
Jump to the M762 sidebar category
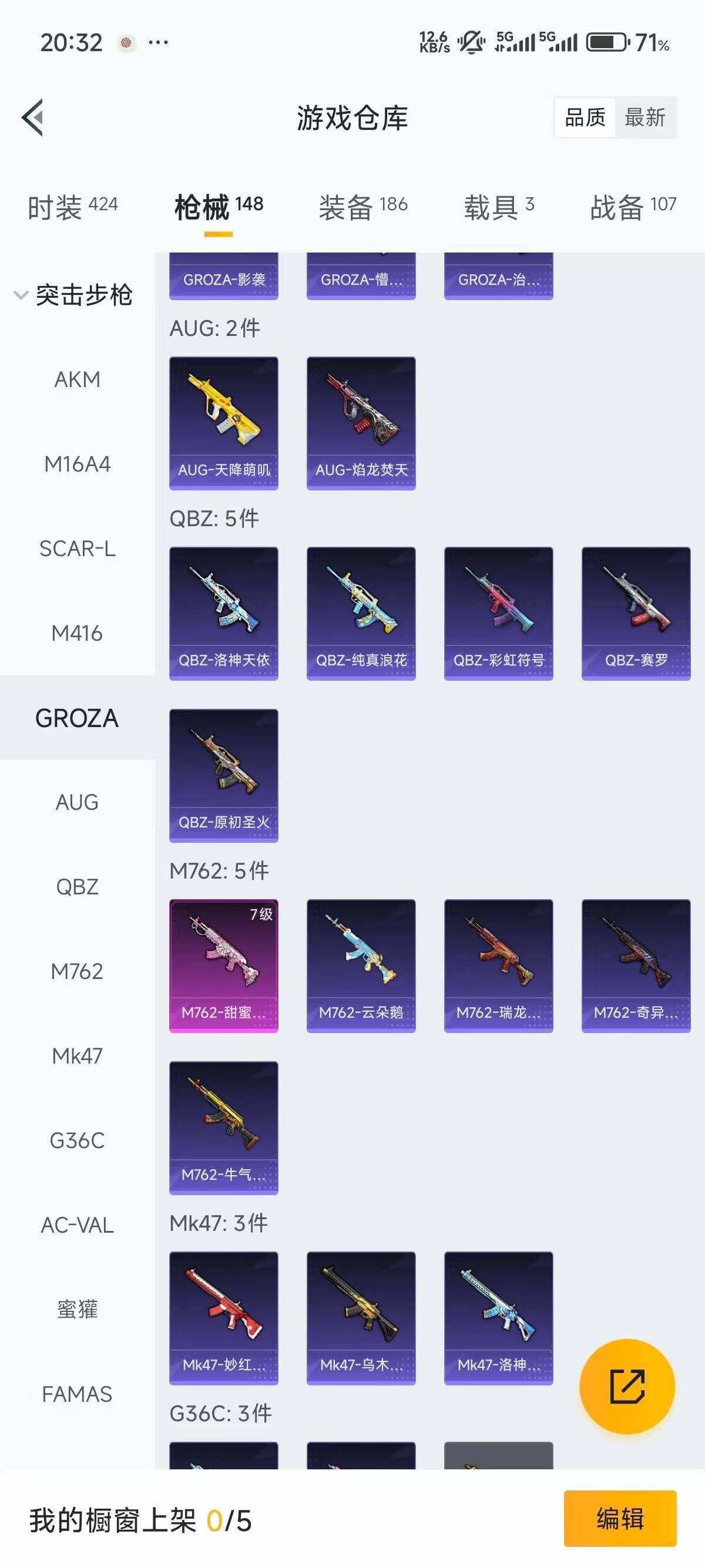pyautogui.click(x=78, y=971)
